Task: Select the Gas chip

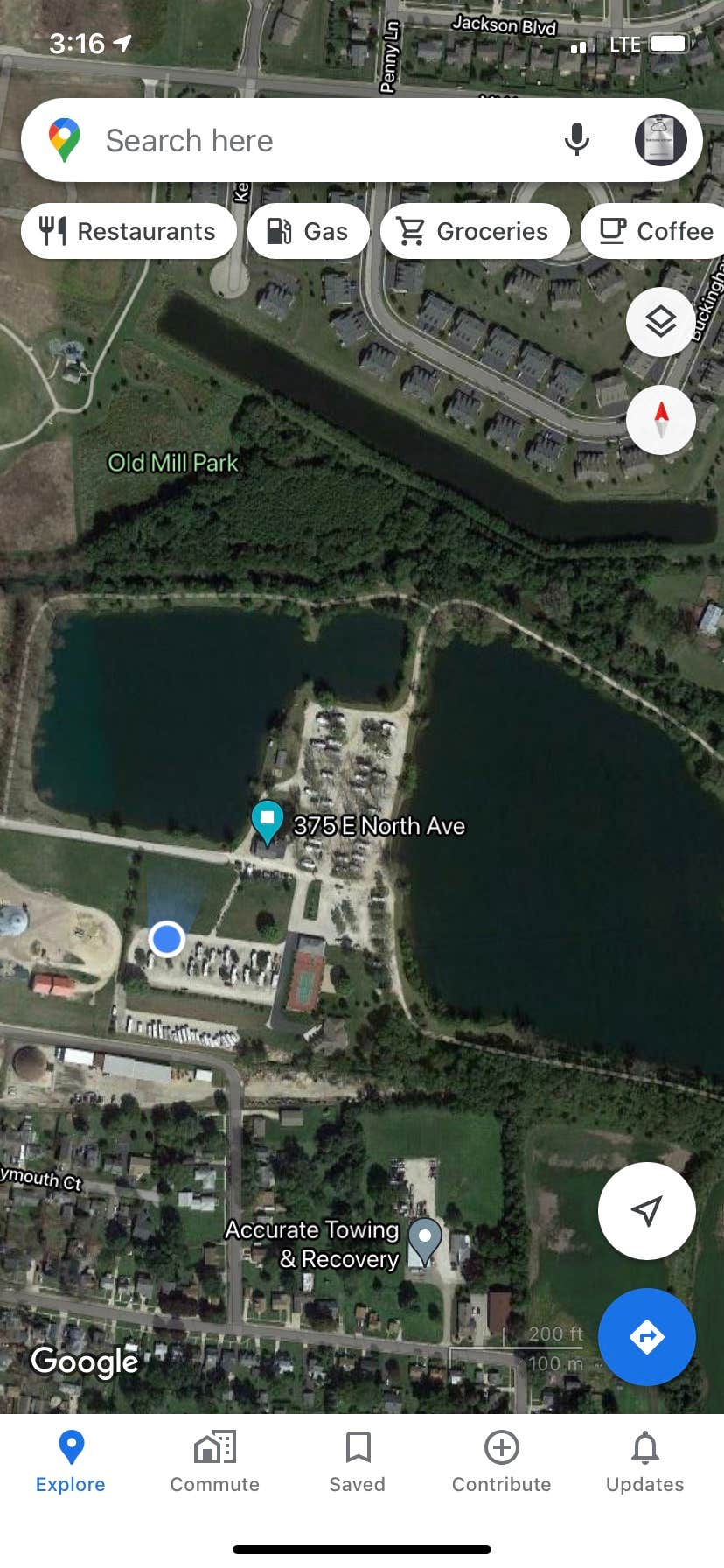Action: click(308, 231)
